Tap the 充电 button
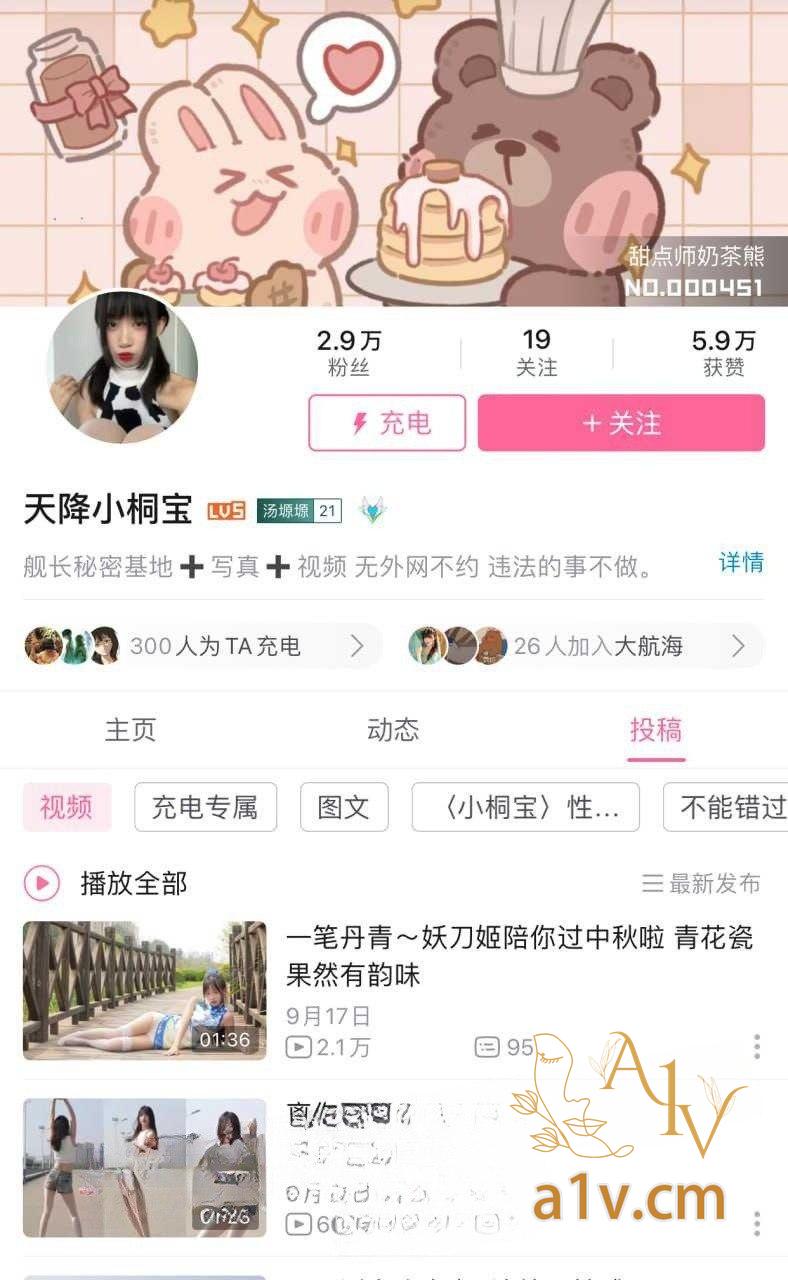Screen dimensions: 788x1280 pyautogui.click(x=387, y=423)
